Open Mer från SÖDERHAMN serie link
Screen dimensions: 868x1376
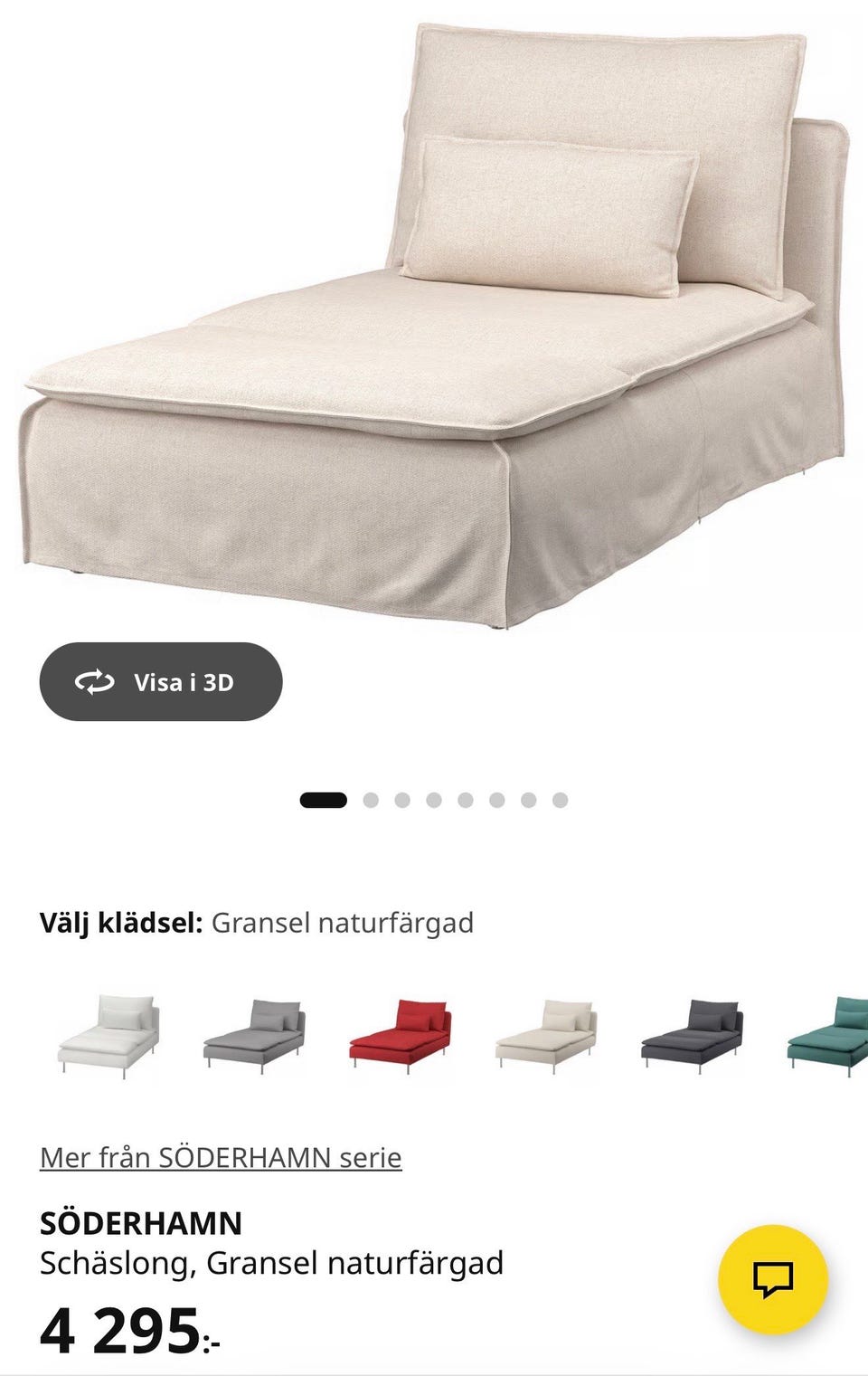click(x=220, y=1156)
